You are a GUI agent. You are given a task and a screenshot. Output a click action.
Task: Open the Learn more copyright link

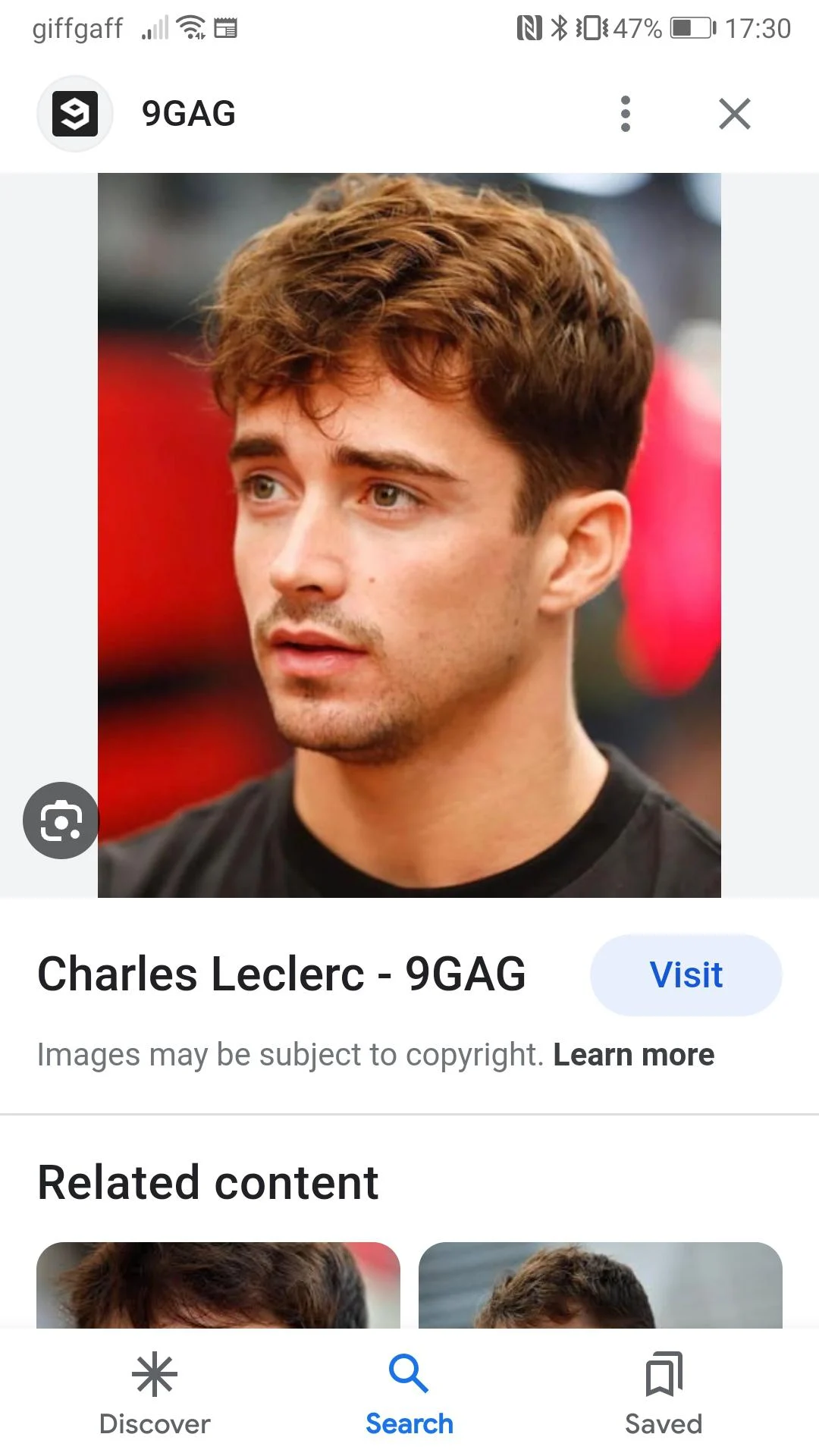pyautogui.click(x=633, y=1054)
